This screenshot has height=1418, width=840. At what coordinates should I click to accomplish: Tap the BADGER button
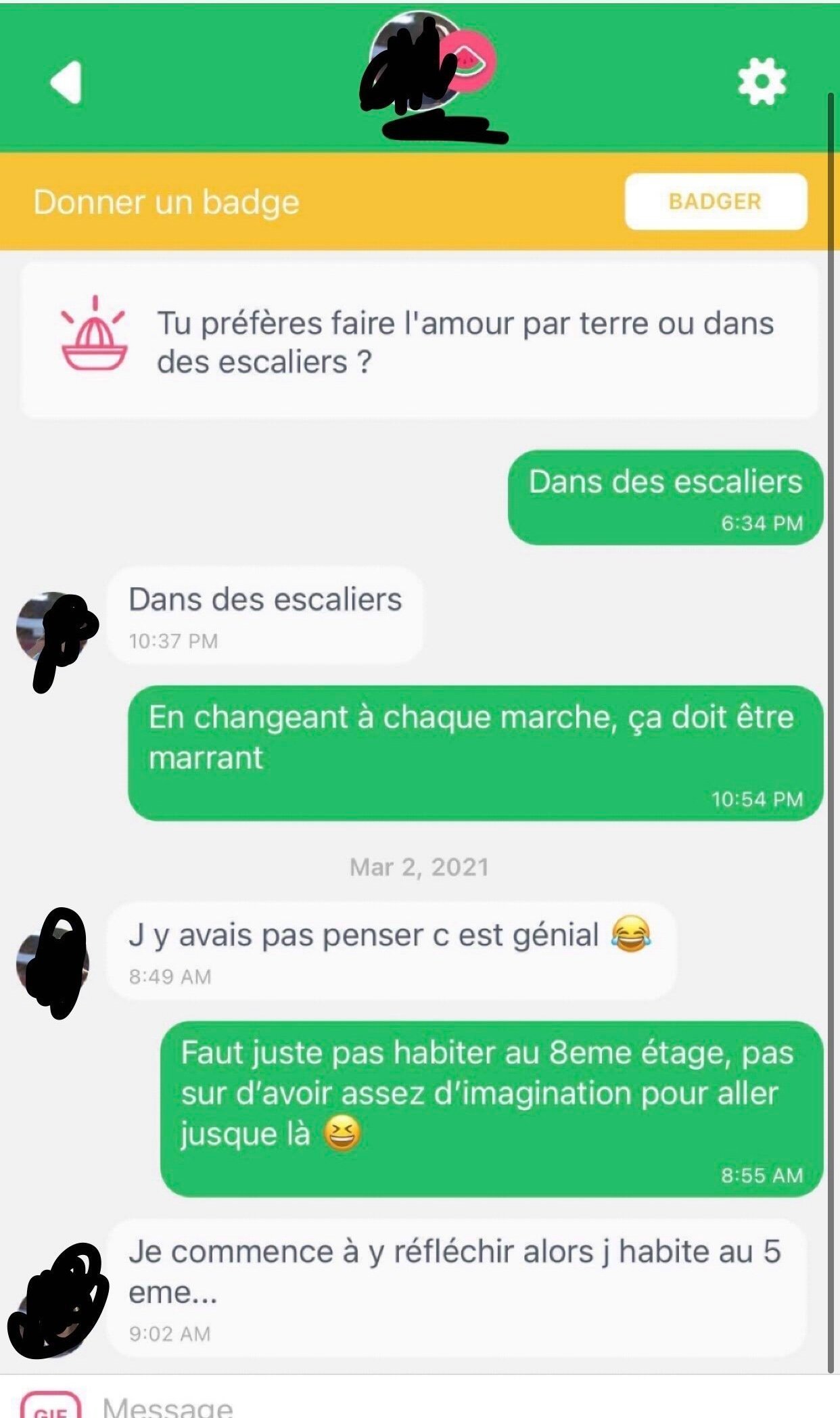[x=716, y=202]
